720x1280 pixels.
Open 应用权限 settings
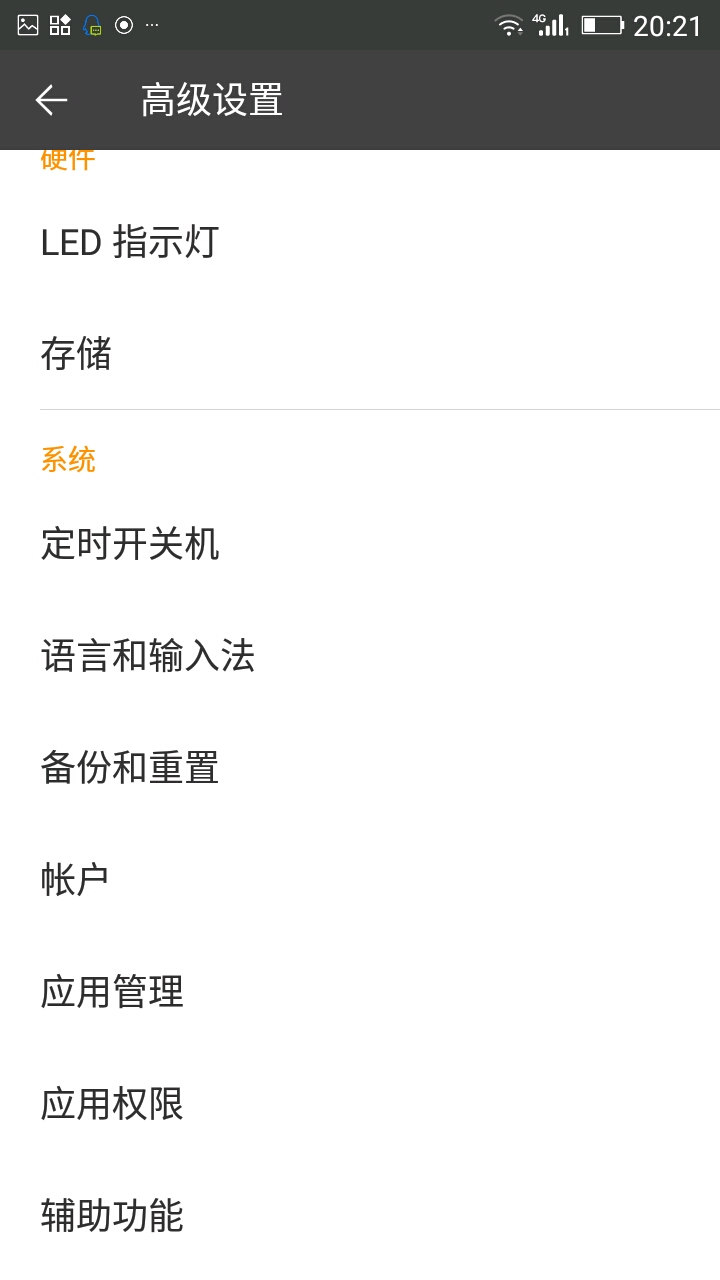112,1104
